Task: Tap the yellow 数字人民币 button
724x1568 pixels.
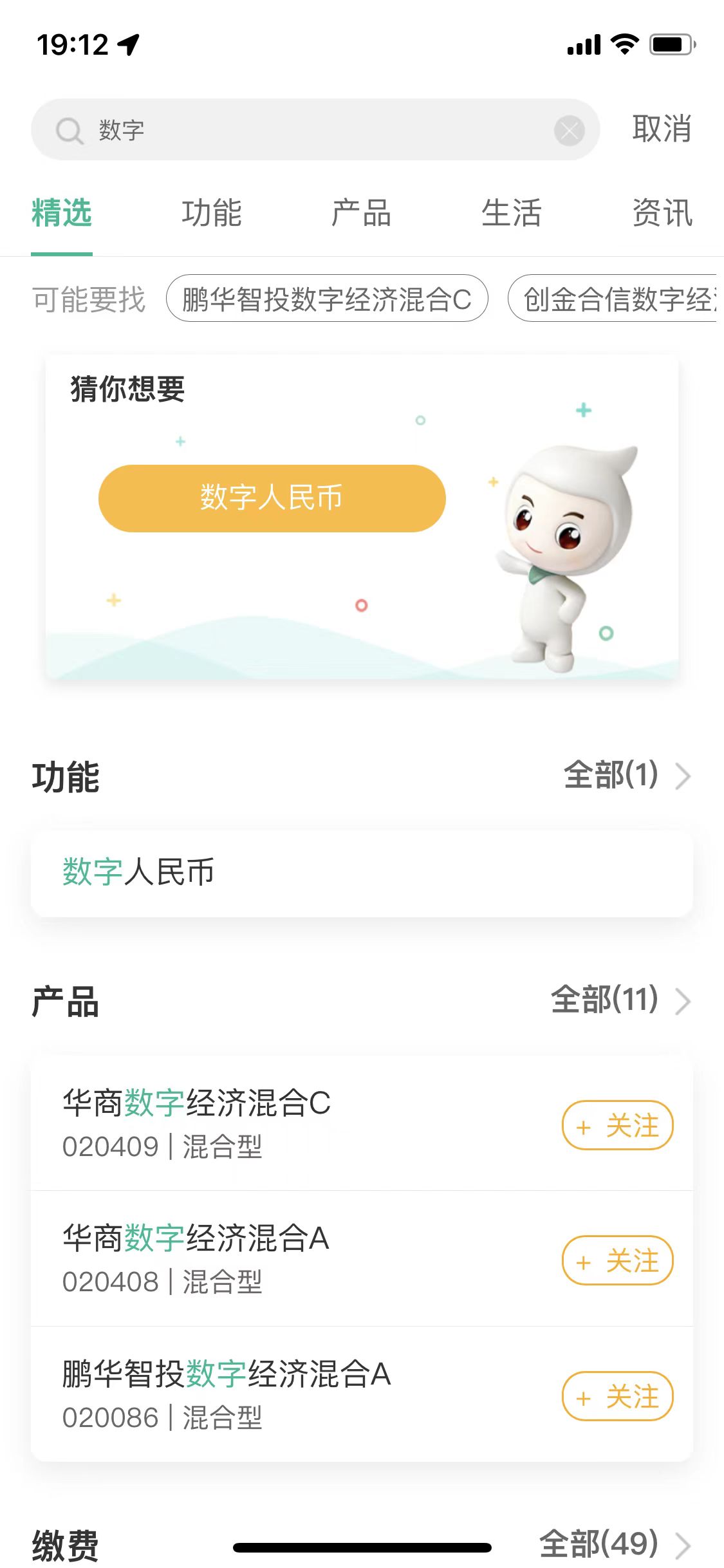Action: (x=272, y=498)
